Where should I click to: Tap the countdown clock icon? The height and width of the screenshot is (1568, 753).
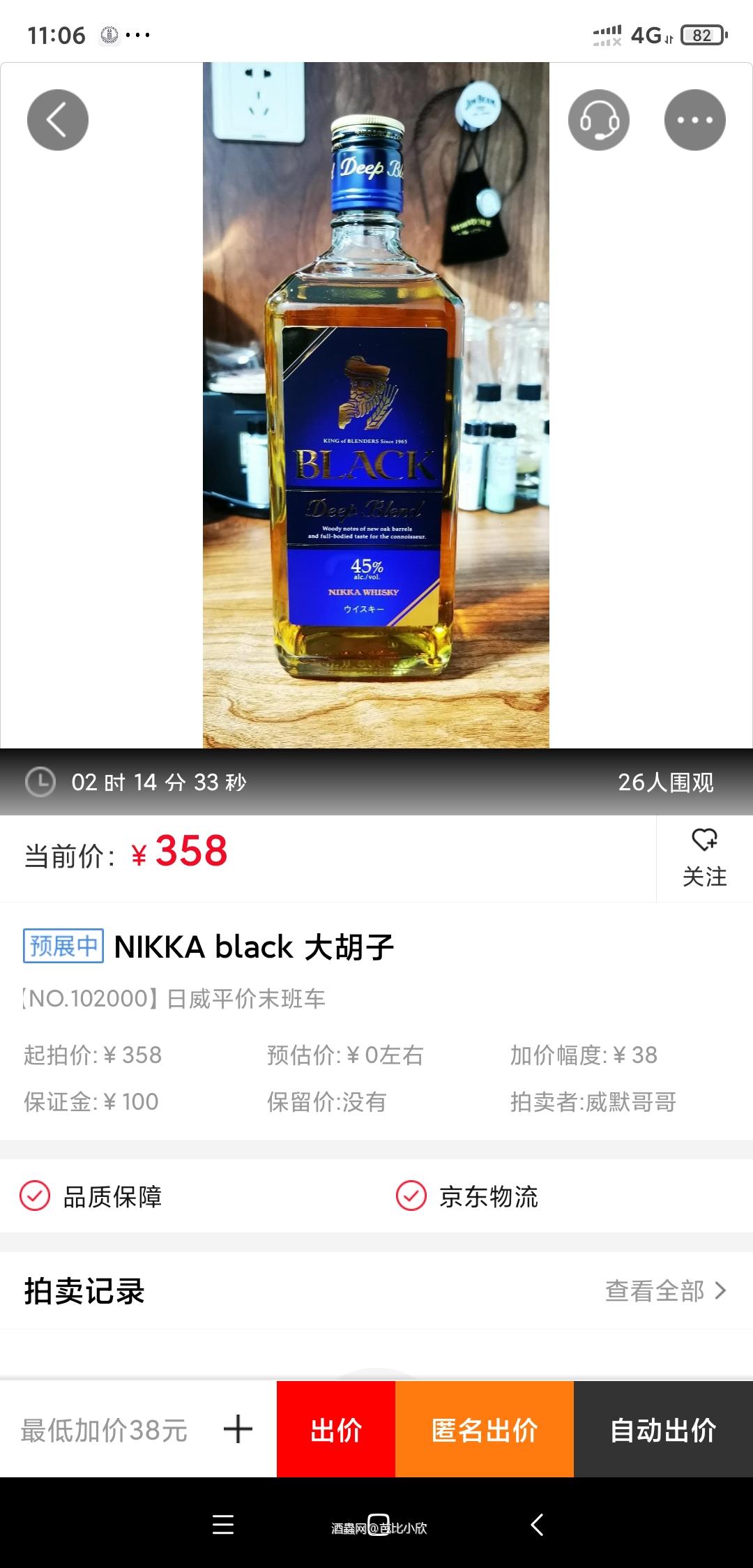tap(42, 783)
